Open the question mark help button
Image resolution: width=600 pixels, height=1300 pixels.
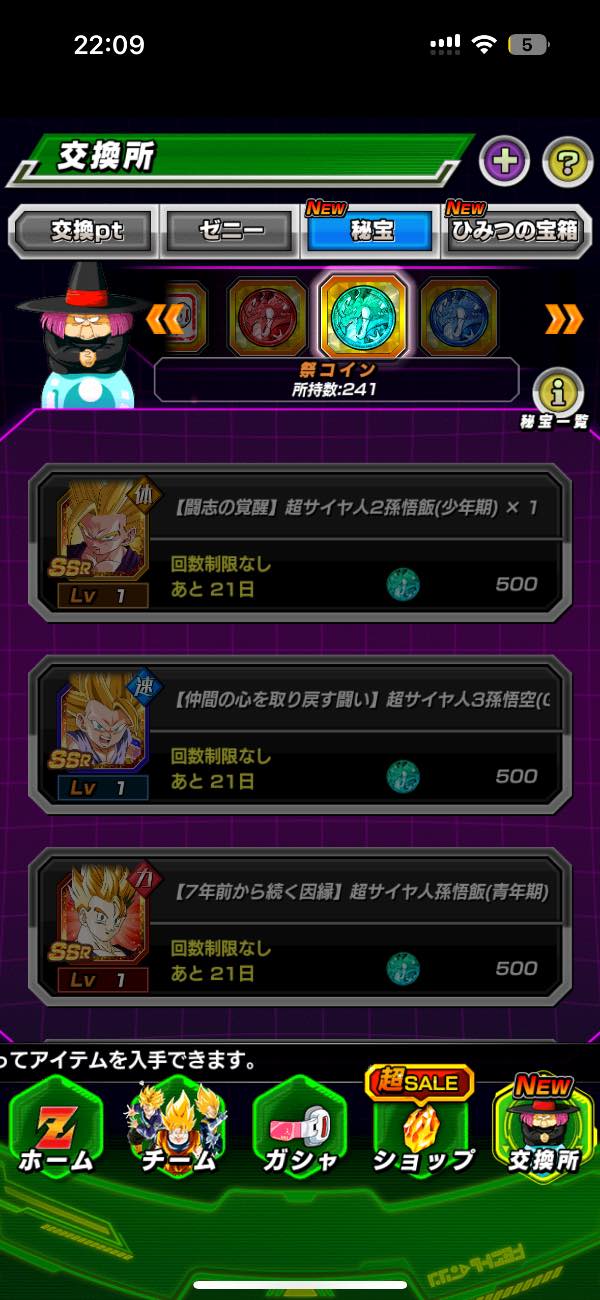567,161
